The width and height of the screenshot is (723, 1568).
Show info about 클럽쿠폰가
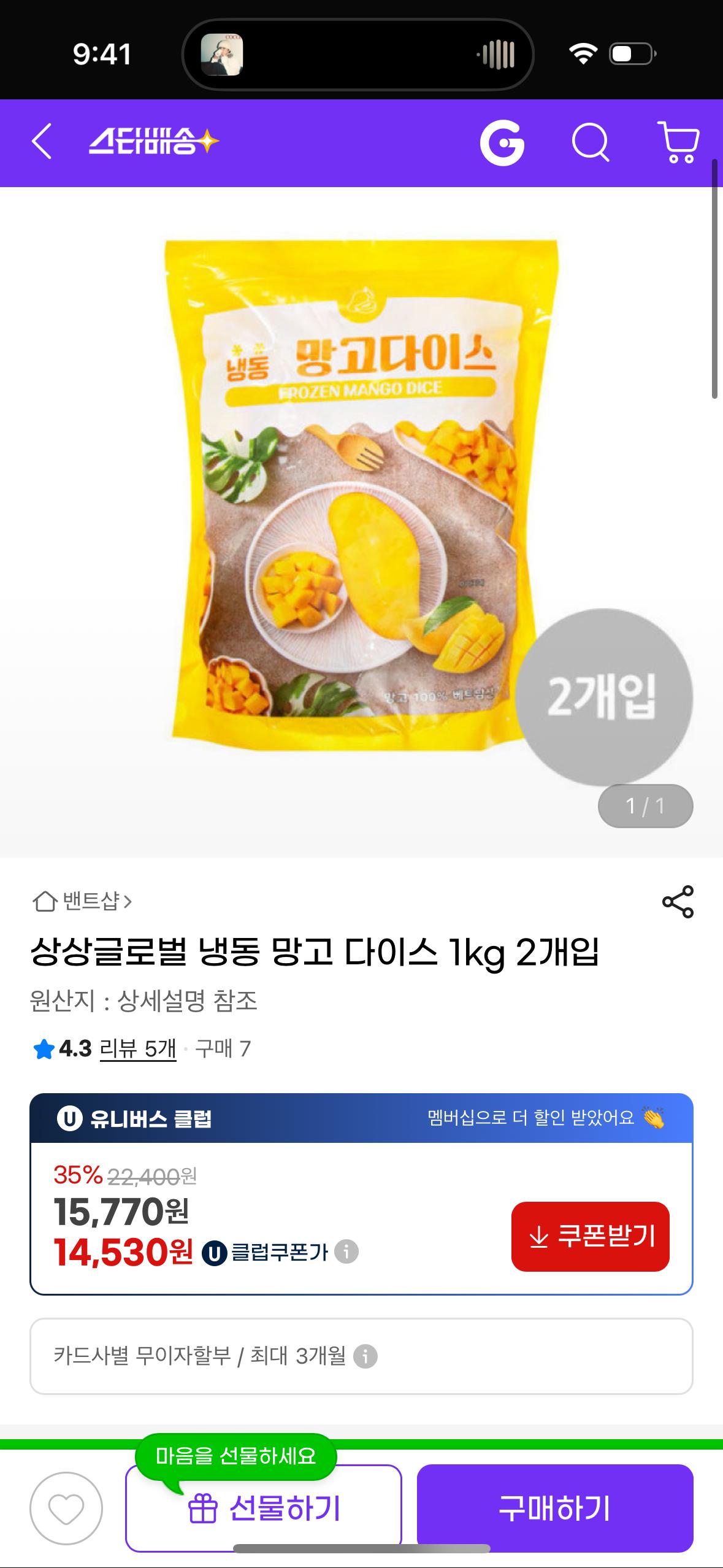[346, 1251]
